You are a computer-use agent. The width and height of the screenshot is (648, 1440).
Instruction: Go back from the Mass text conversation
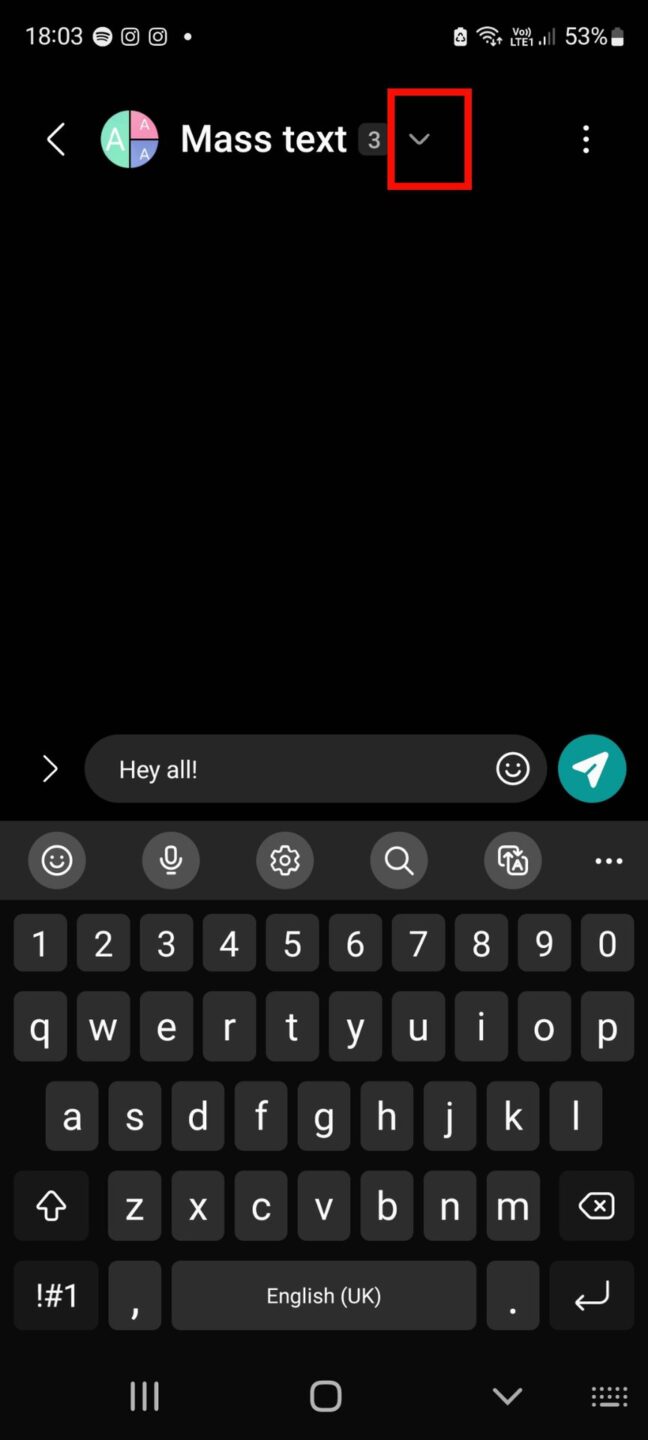(x=56, y=140)
